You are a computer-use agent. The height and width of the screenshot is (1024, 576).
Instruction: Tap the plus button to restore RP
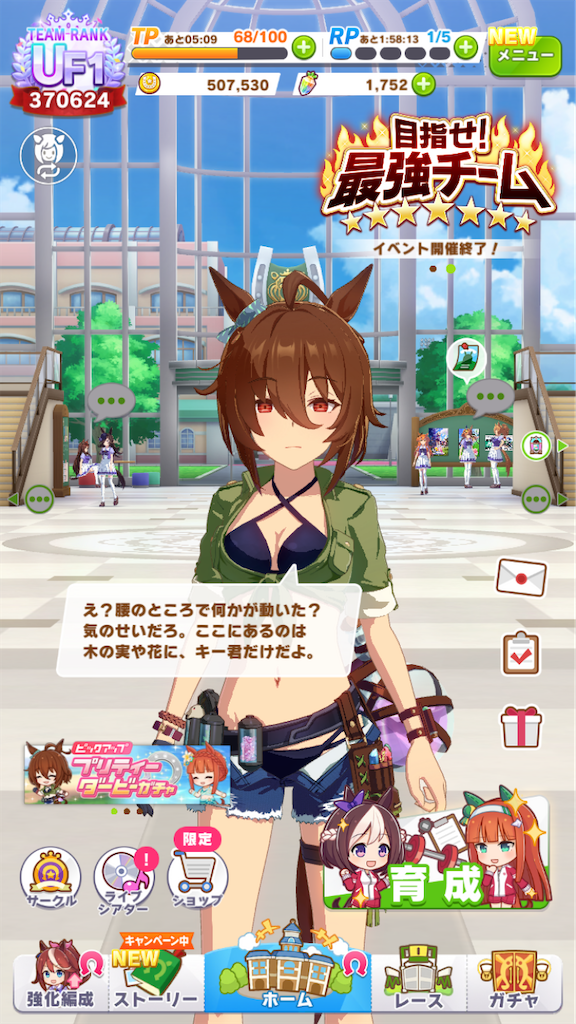[x=466, y=46]
